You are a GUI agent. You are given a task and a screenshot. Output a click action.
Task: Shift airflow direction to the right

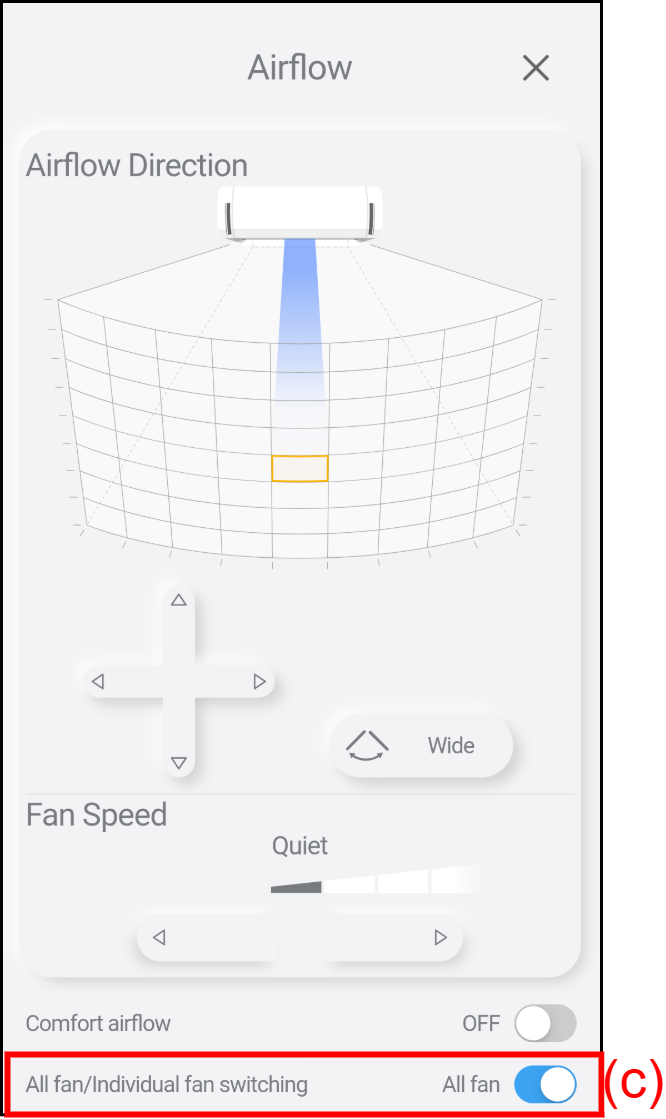click(x=260, y=682)
